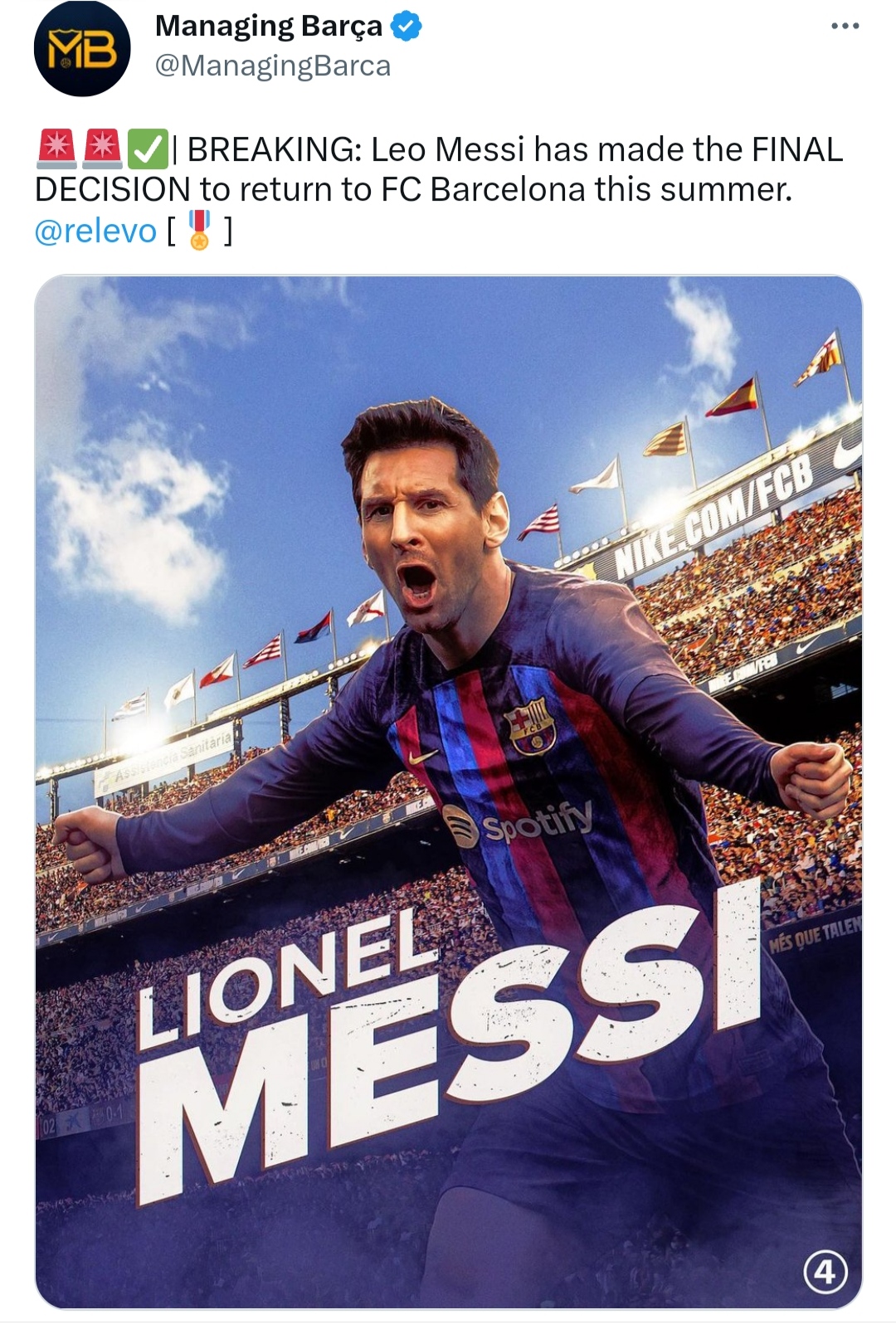Open the tweet's three-dot overflow menu

845,27
